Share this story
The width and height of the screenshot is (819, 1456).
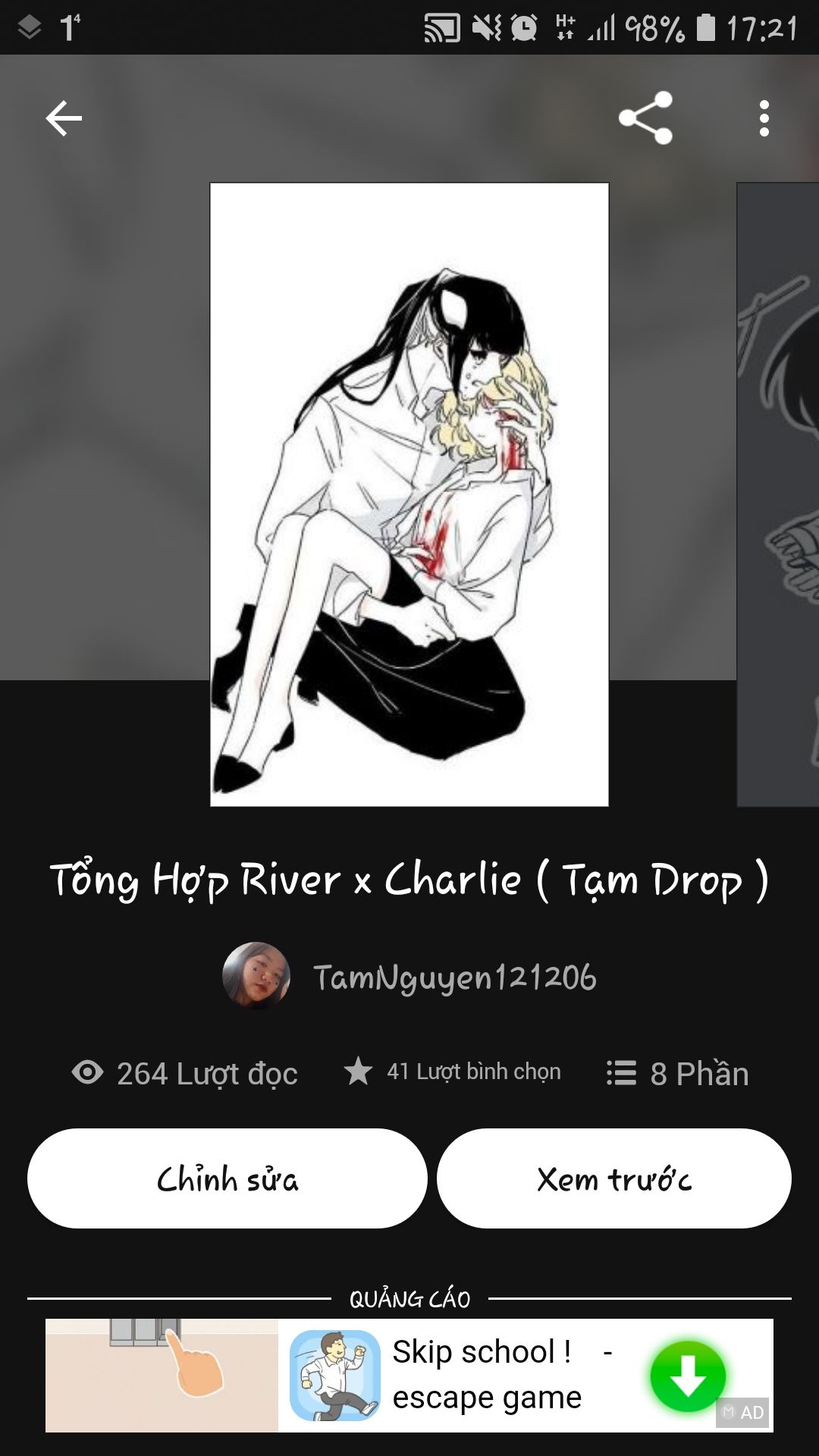[645, 118]
